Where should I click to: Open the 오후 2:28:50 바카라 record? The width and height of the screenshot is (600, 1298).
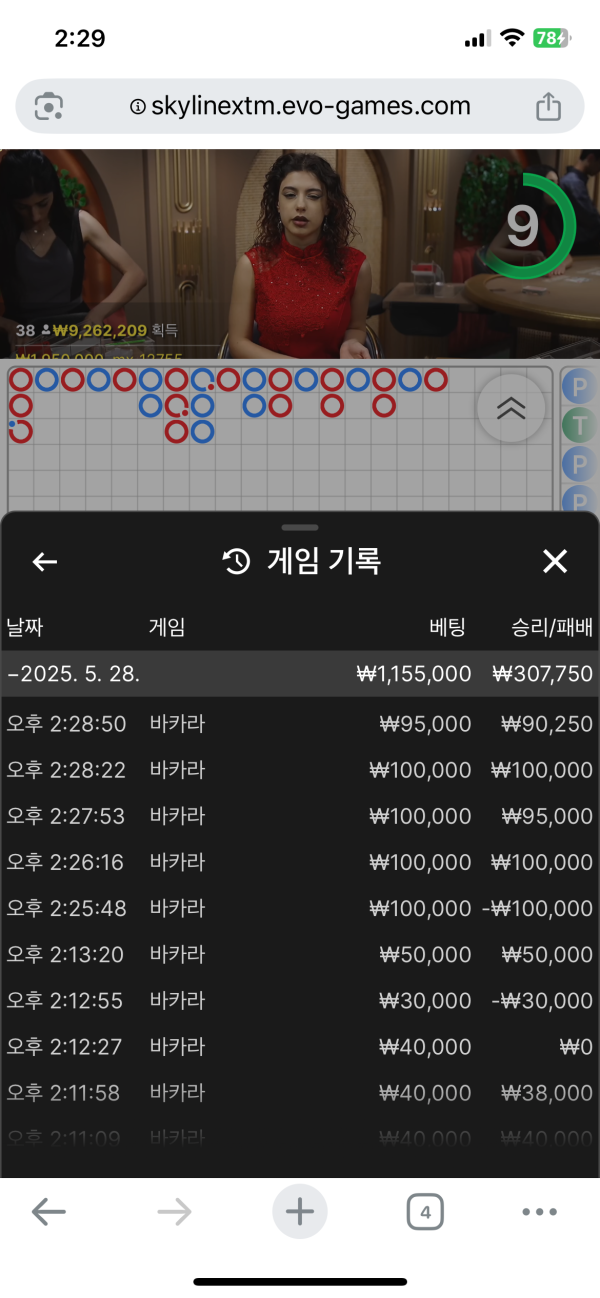click(x=300, y=724)
